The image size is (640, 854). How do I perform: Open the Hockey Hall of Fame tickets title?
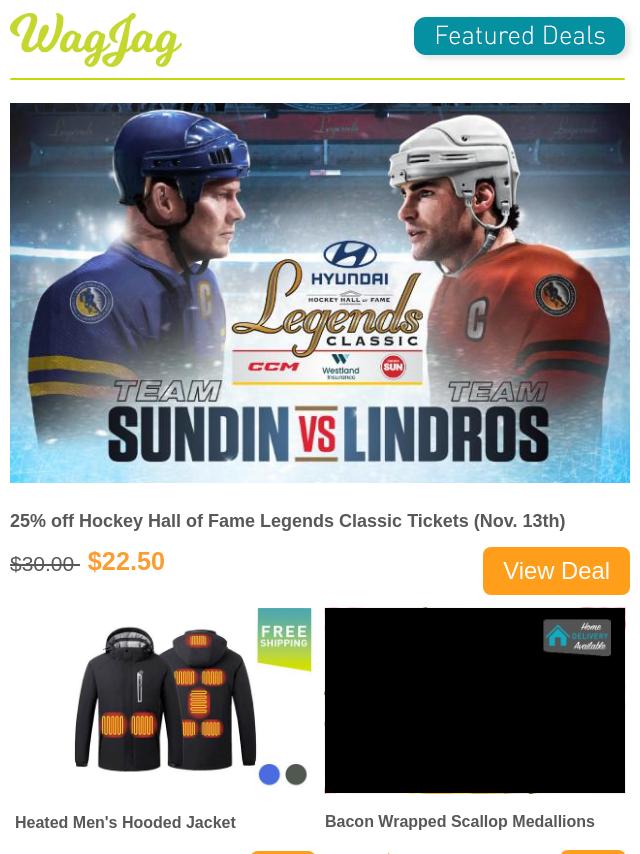tap(287, 521)
